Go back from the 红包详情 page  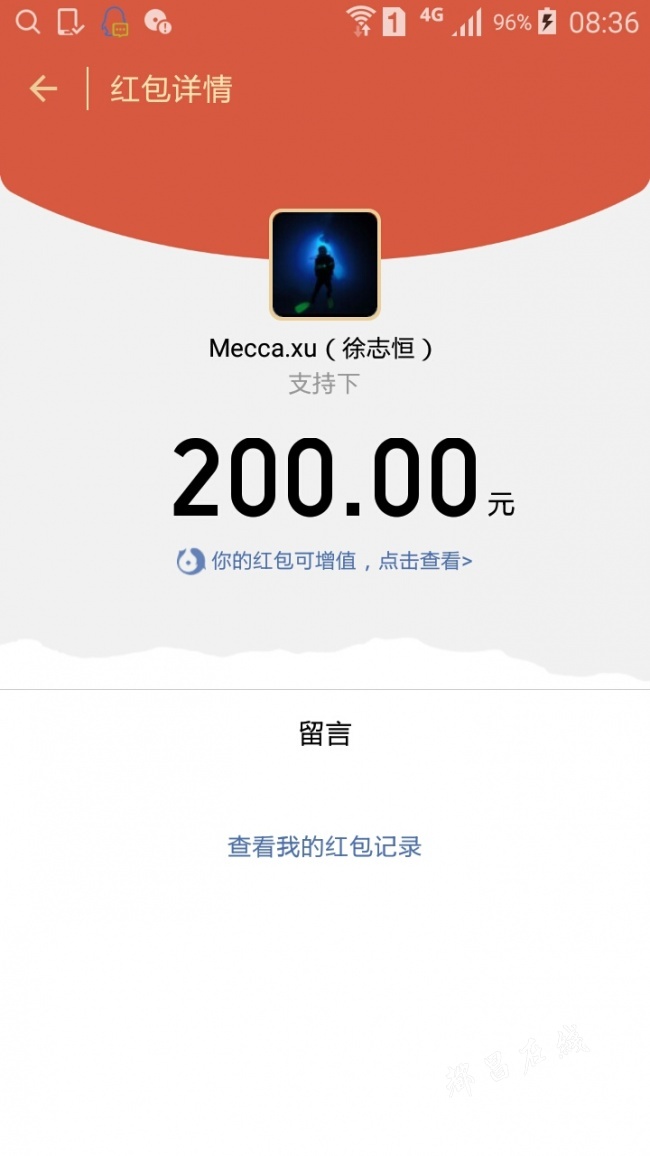pos(43,89)
